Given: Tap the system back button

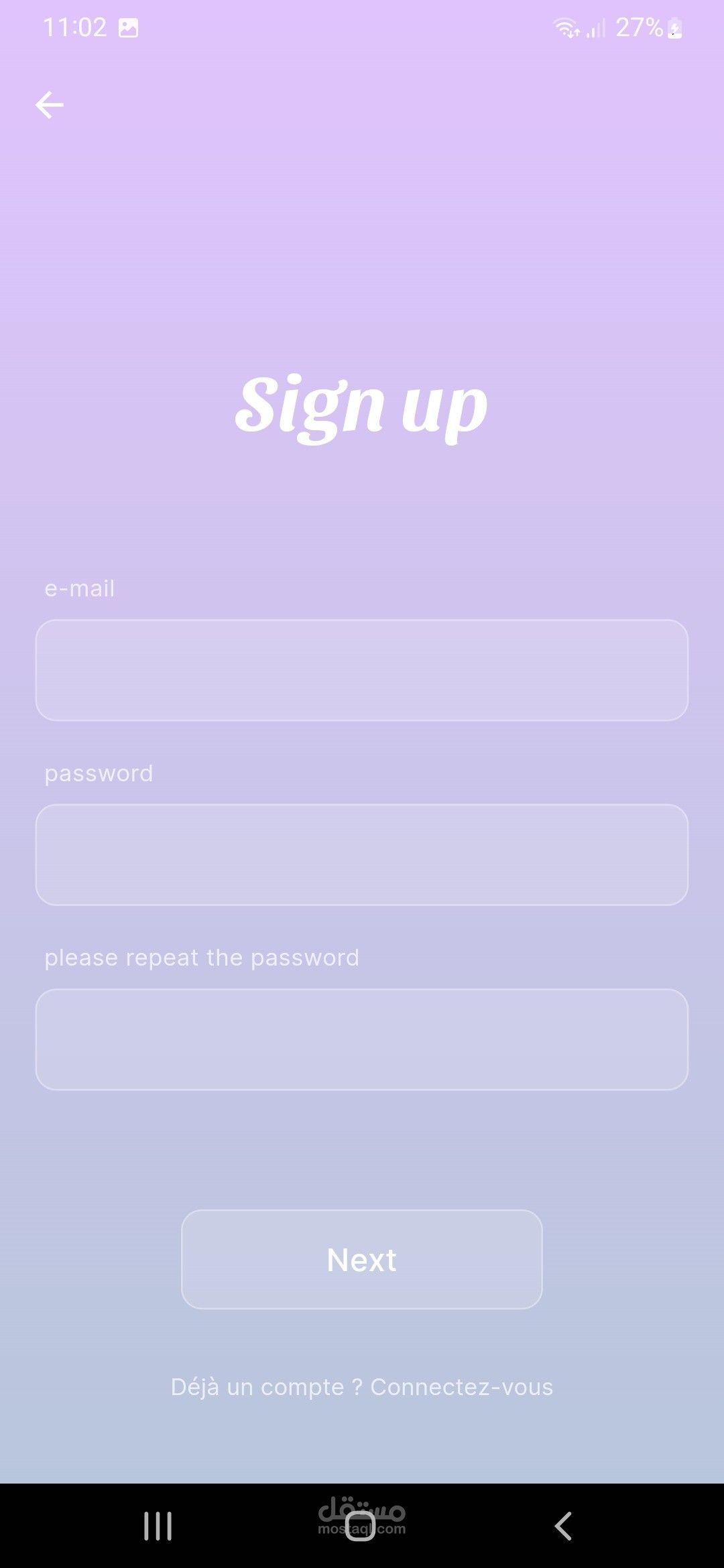Looking at the screenshot, I should tap(563, 1526).
